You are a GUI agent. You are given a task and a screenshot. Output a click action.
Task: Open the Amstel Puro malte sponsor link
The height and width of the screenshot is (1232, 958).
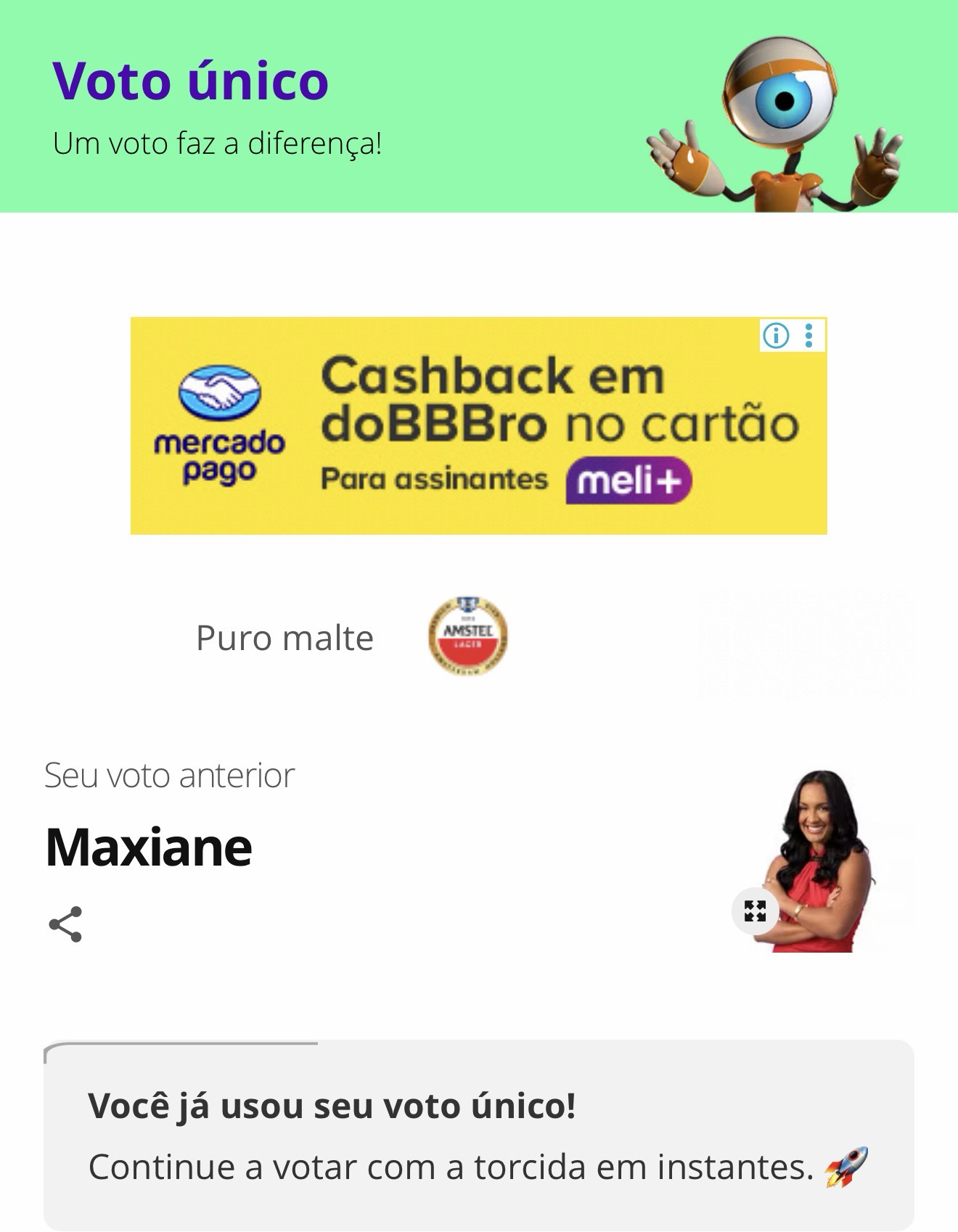coord(467,637)
